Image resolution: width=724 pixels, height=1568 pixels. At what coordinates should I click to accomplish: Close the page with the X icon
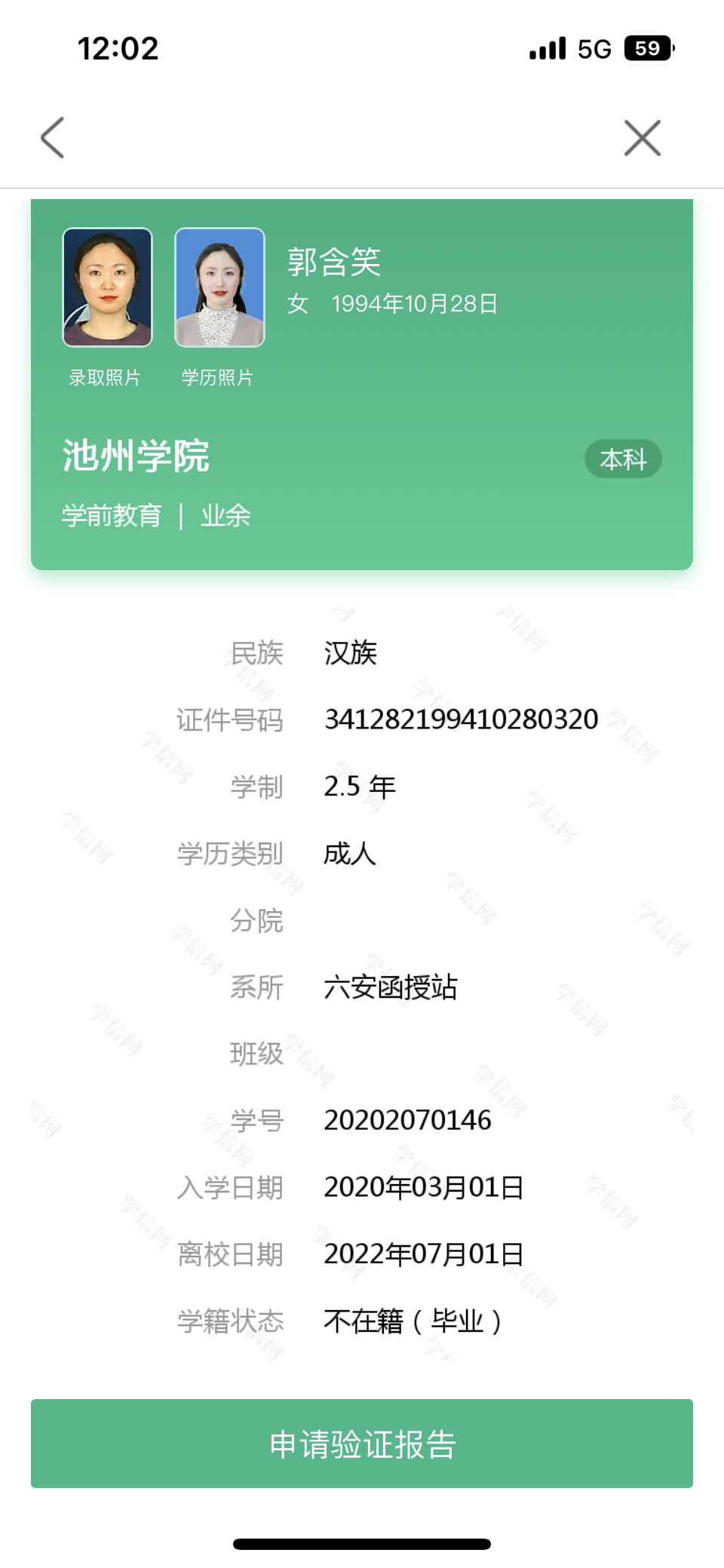click(x=642, y=138)
